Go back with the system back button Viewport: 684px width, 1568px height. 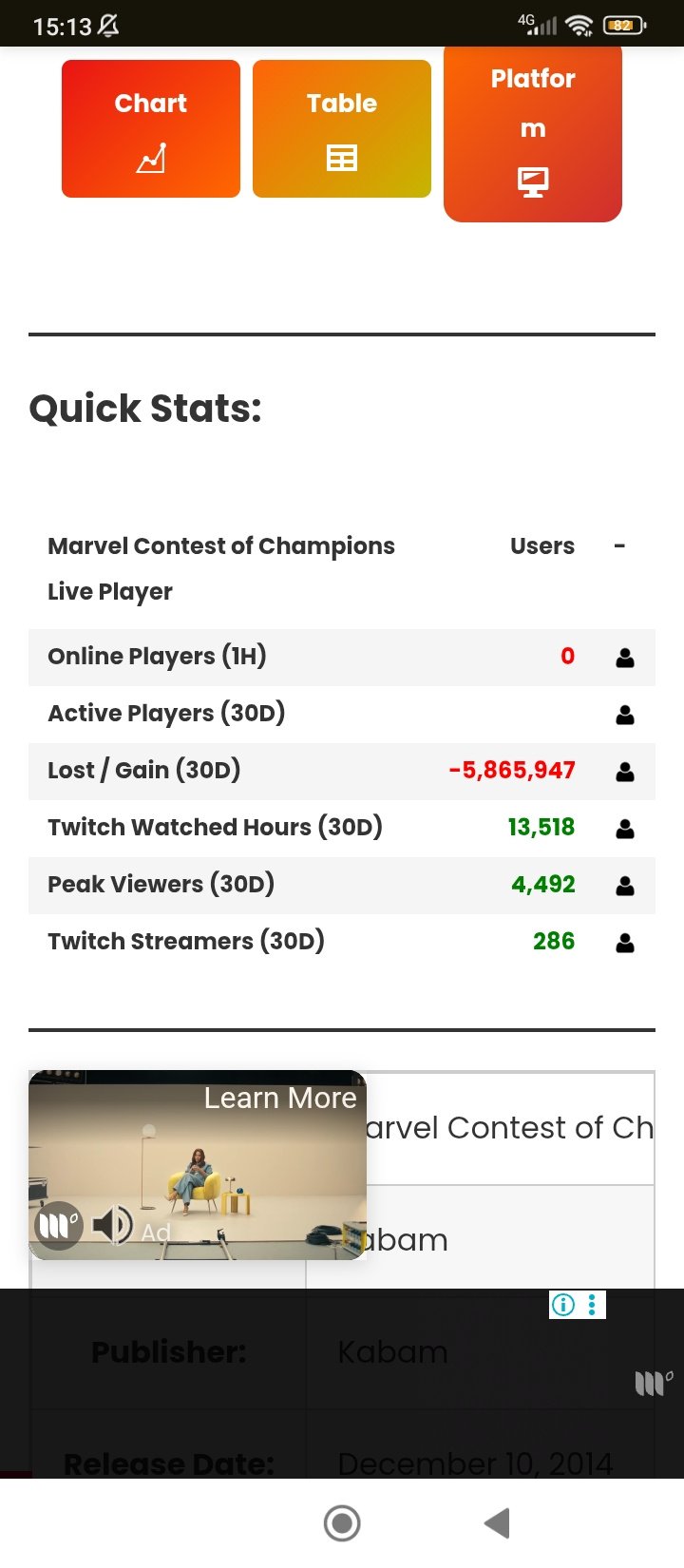(497, 1523)
